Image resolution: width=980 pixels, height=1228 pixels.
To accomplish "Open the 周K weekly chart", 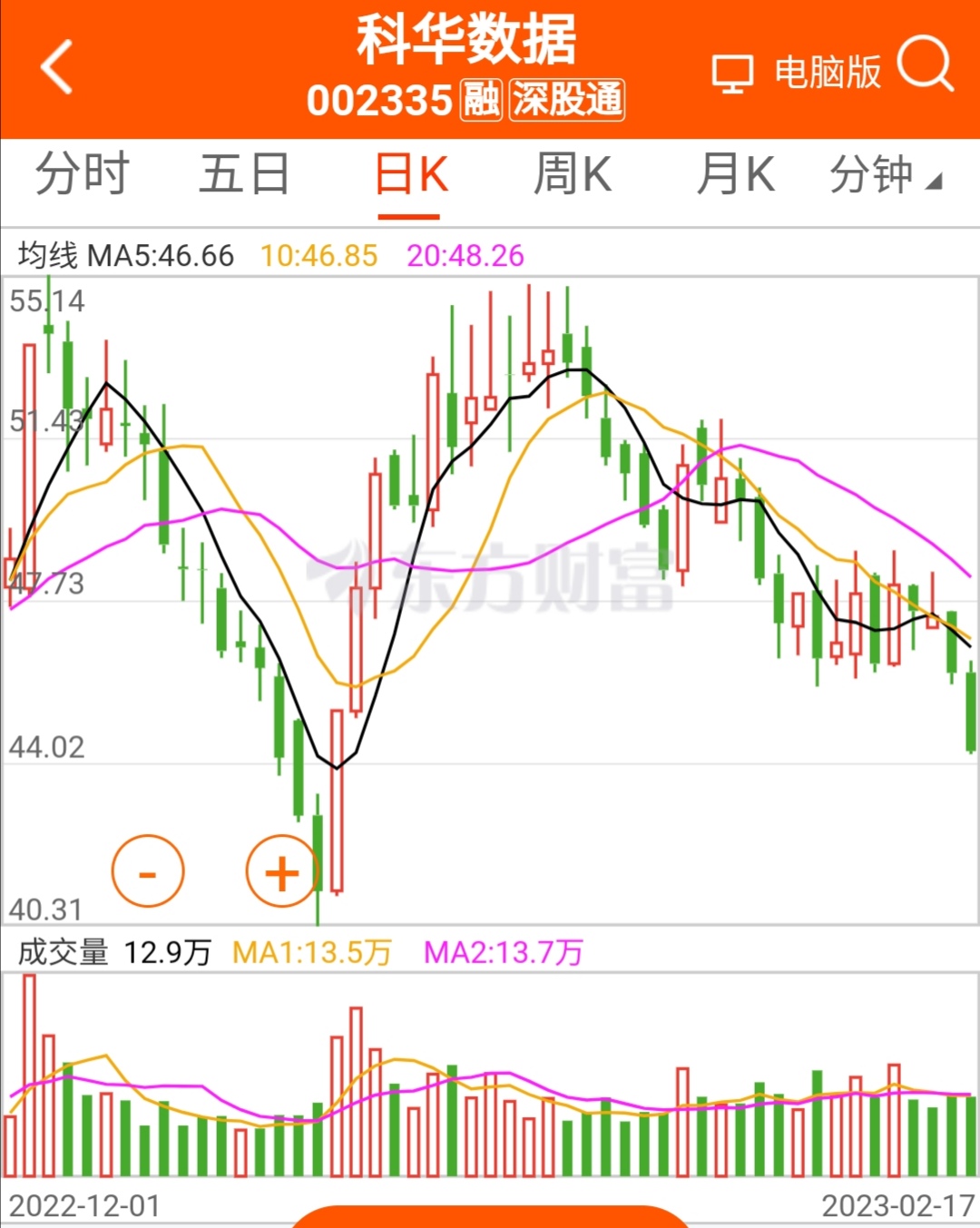I will pyautogui.click(x=573, y=174).
